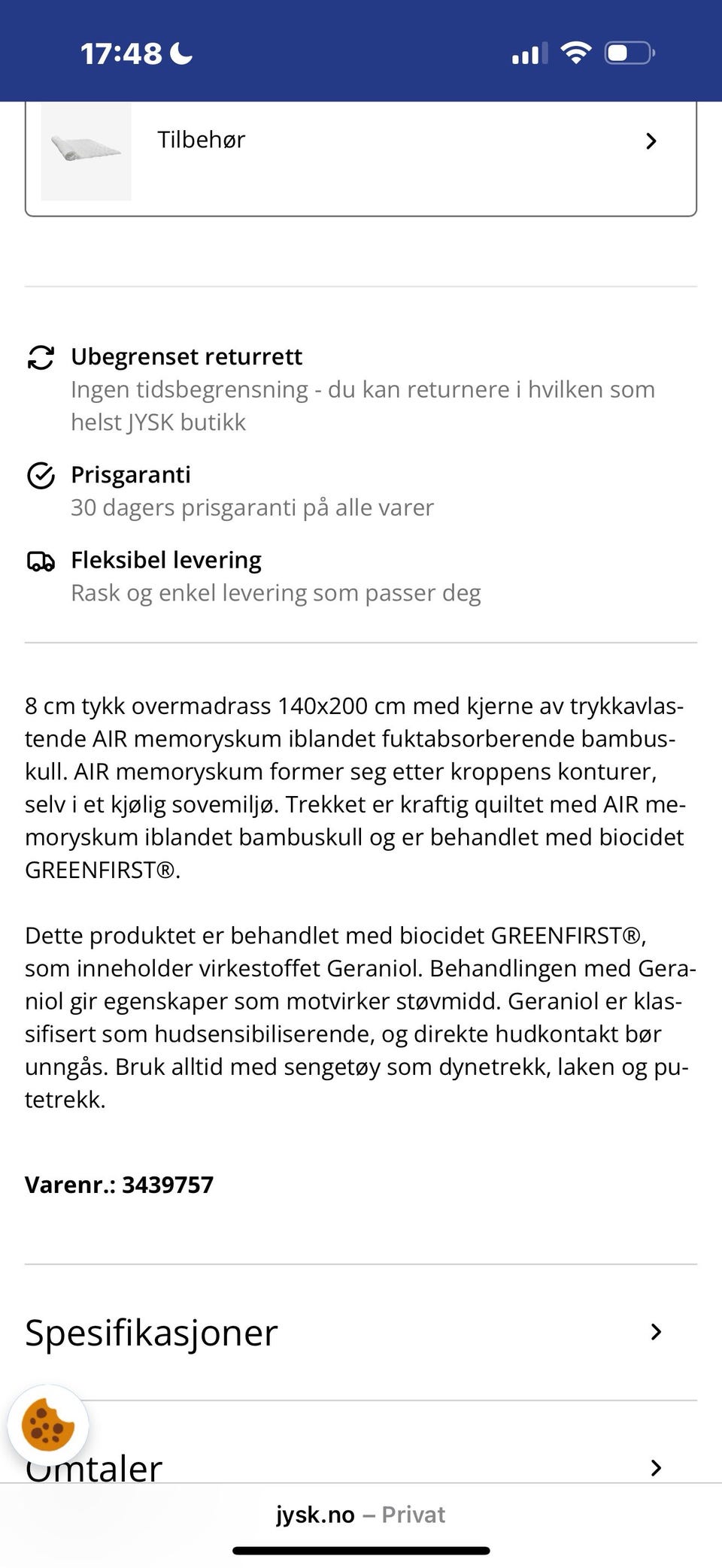Tap the Tilbehør link
This screenshot has height=1568, width=722.
[201, 140]
